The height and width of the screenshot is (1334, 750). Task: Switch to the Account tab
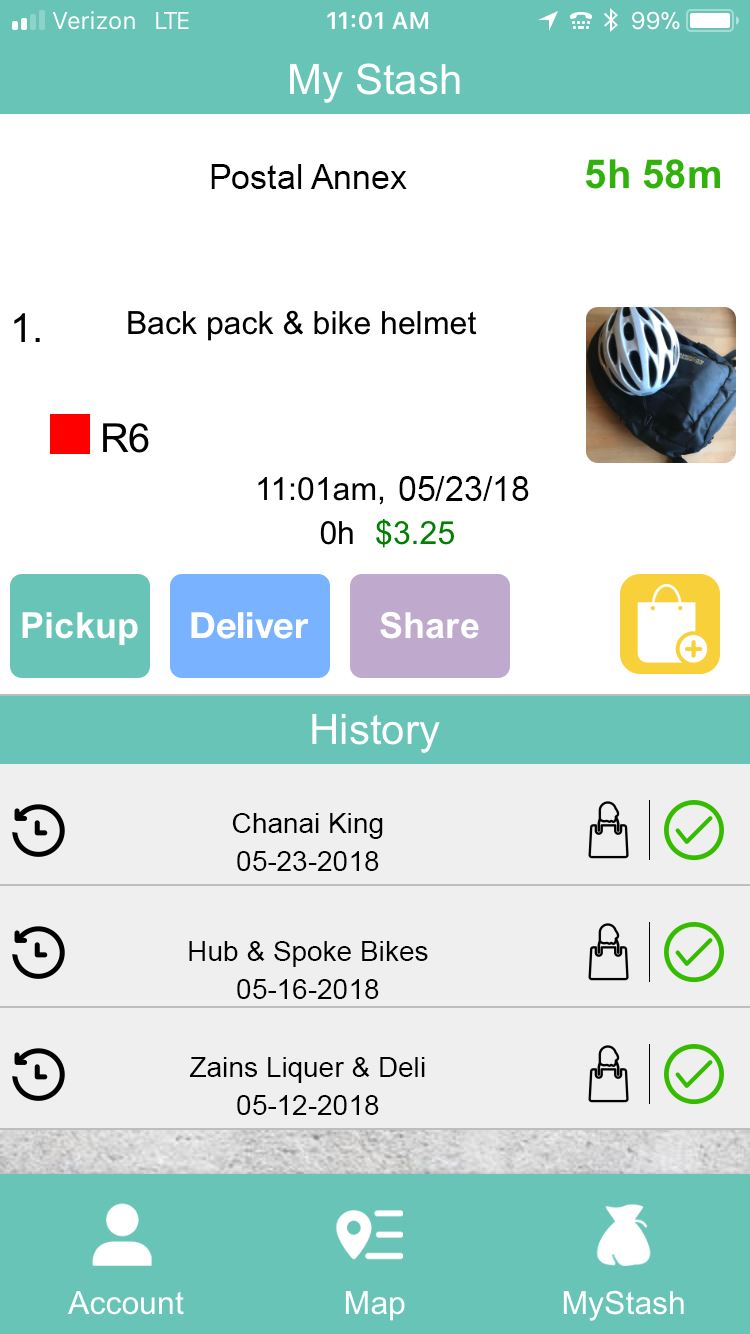pyautogui.click(x=126, y=1260)
